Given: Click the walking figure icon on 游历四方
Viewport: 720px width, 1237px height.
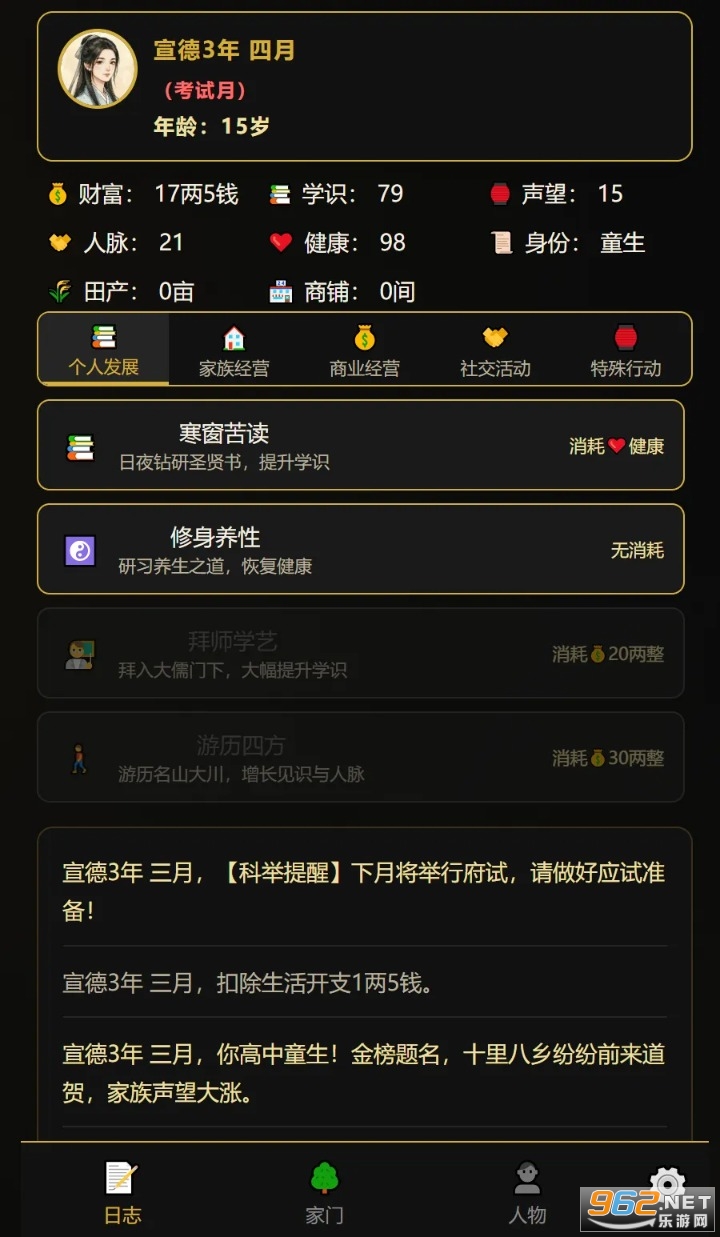Looking at the screenshot, I should [80, 757].
